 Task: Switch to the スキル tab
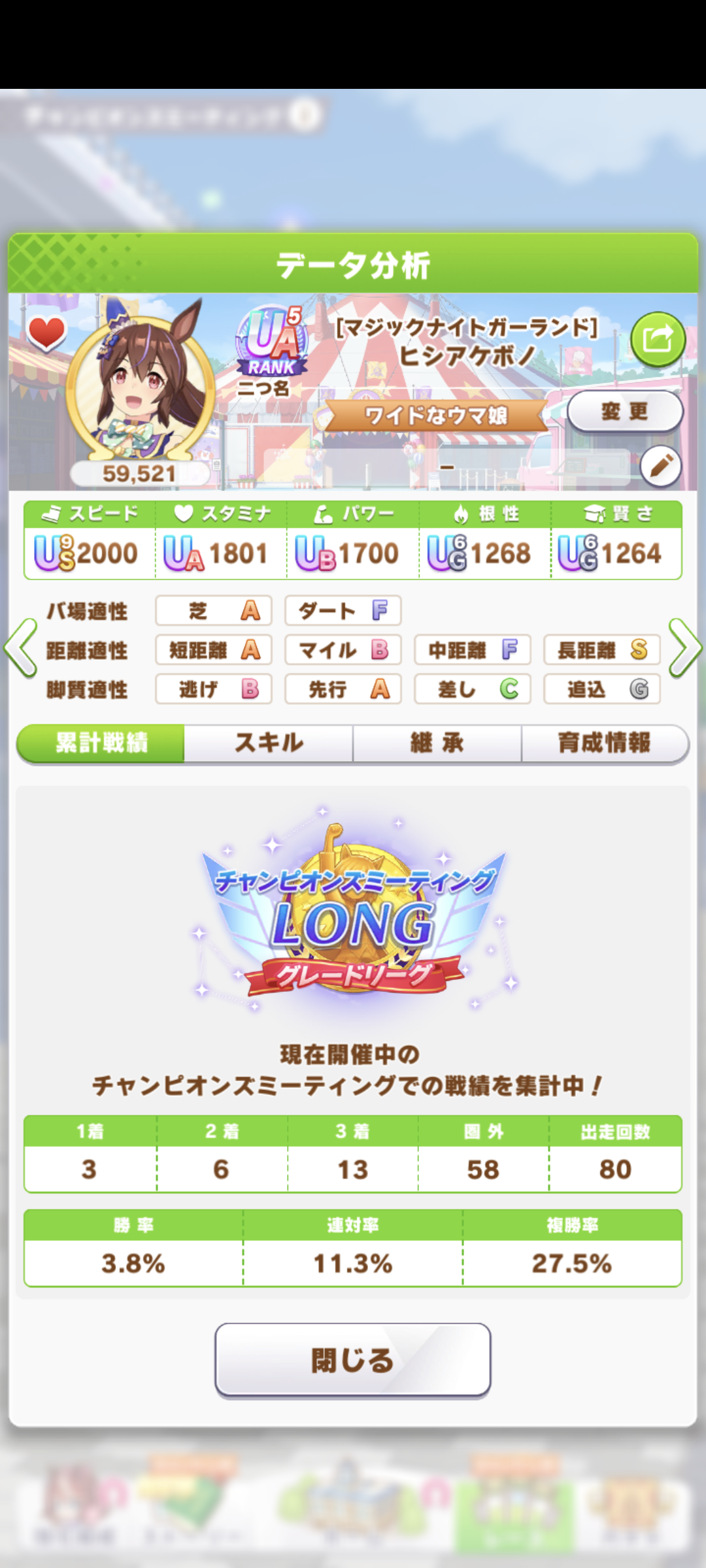tap(269, 743)
